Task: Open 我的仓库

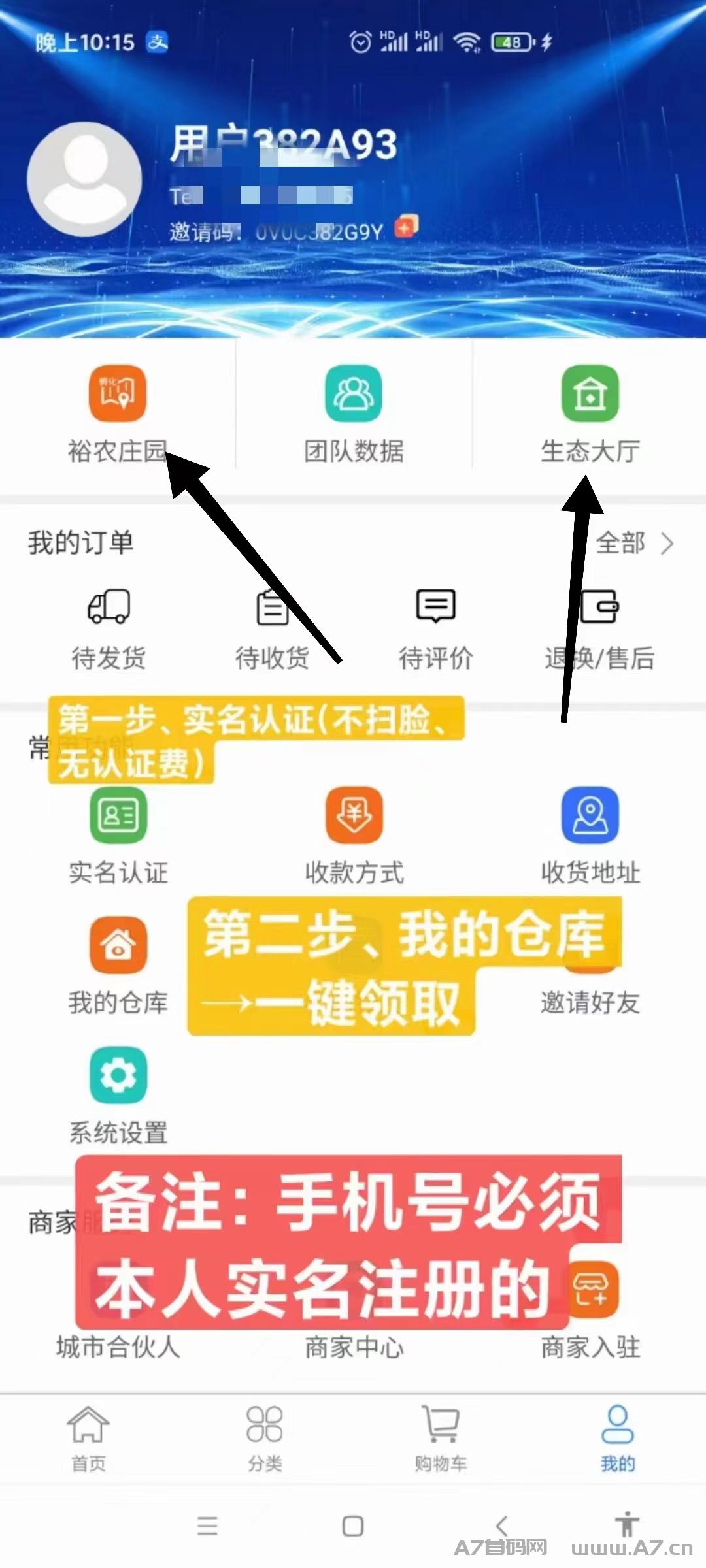Action: coord(118,966)
